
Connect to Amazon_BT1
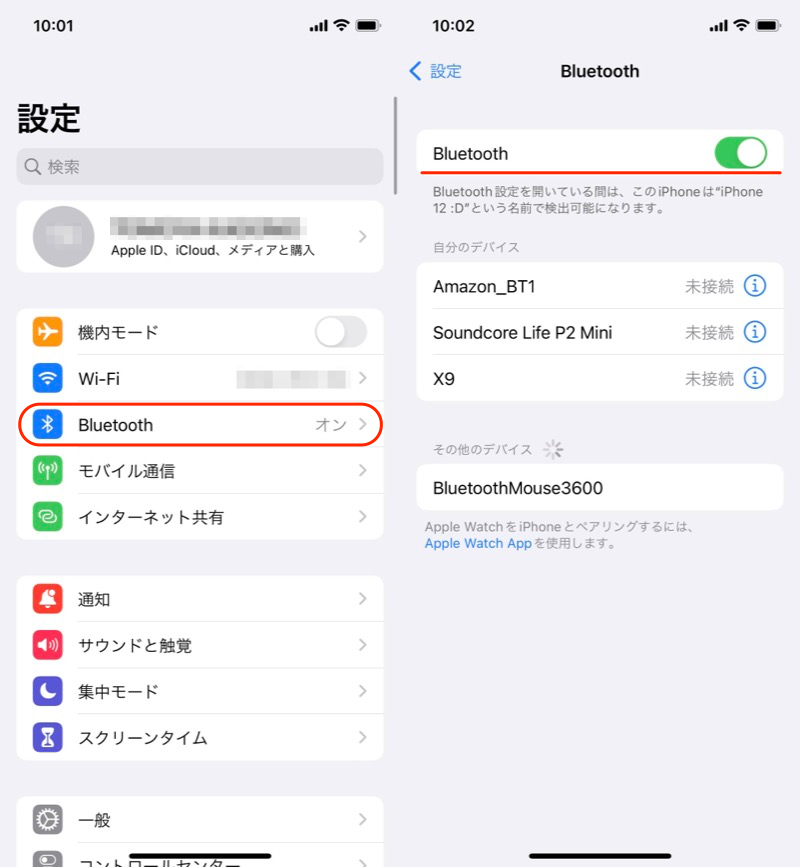[540, 286]
